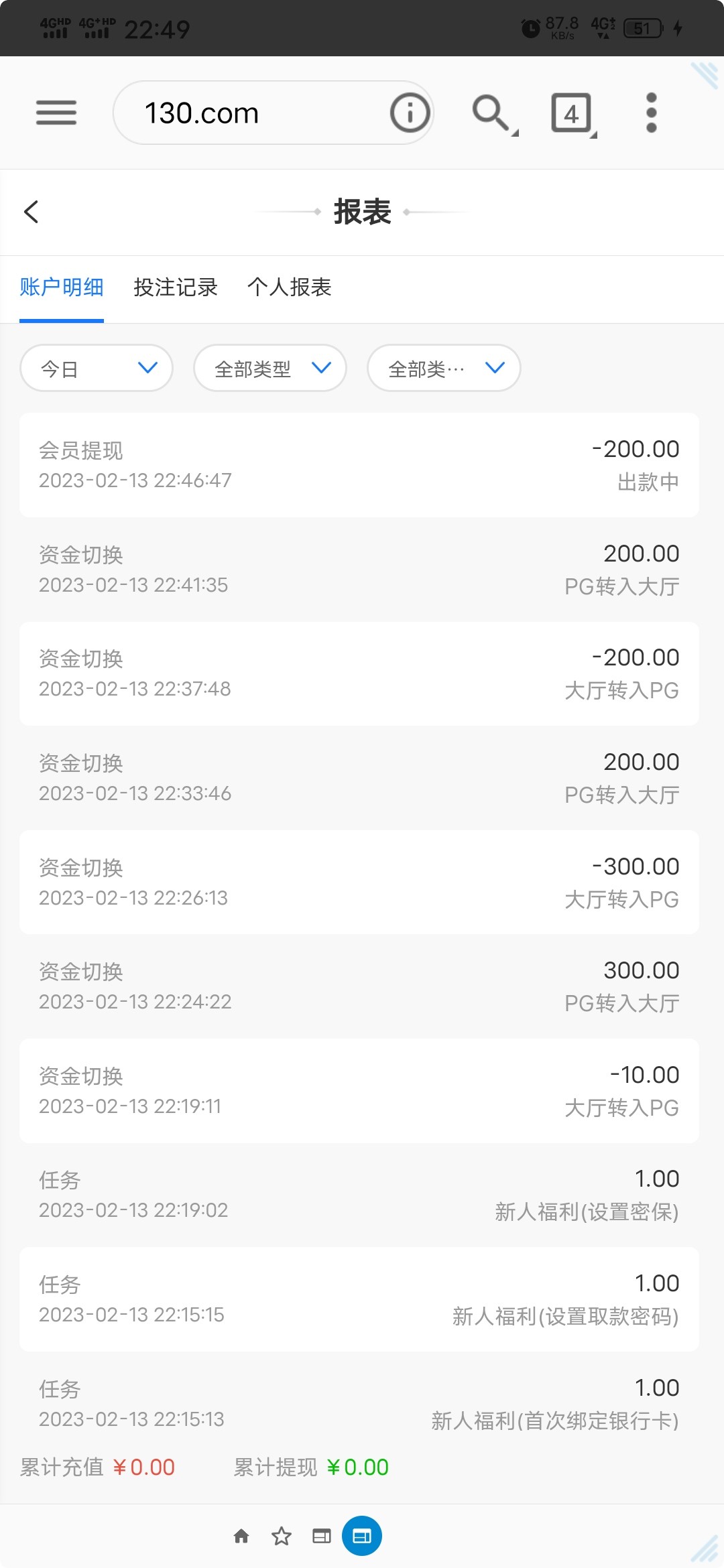
Task: Open the browser overflow menu
Action: (651, 113)
